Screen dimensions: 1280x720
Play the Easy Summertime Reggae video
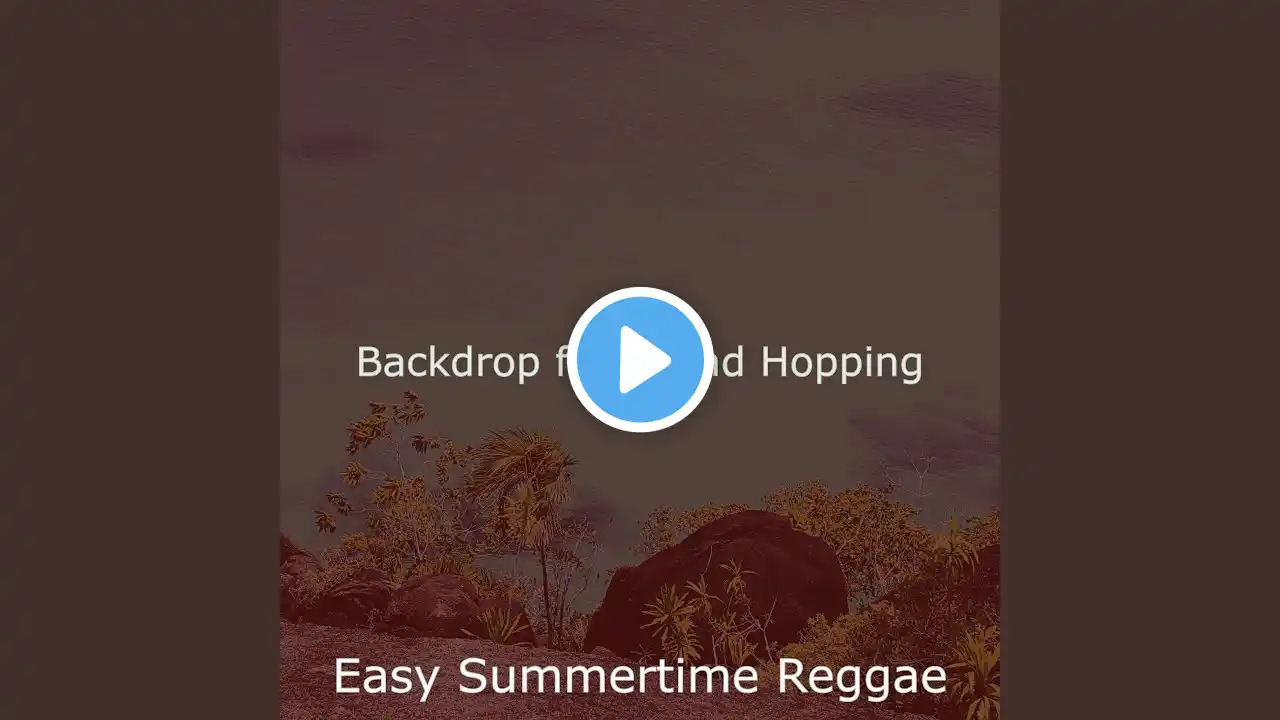click(x=640, y=360)
